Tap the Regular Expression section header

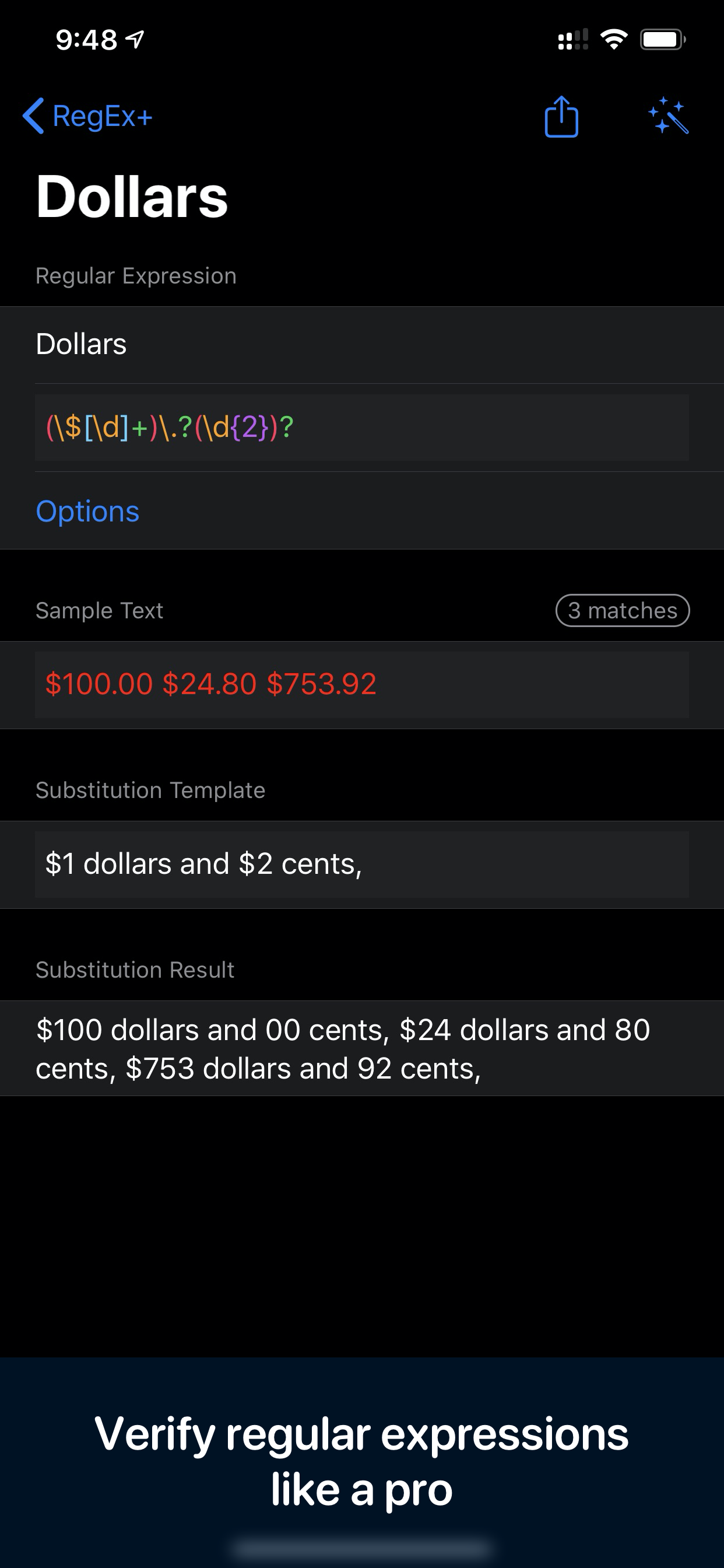point(135,275)
